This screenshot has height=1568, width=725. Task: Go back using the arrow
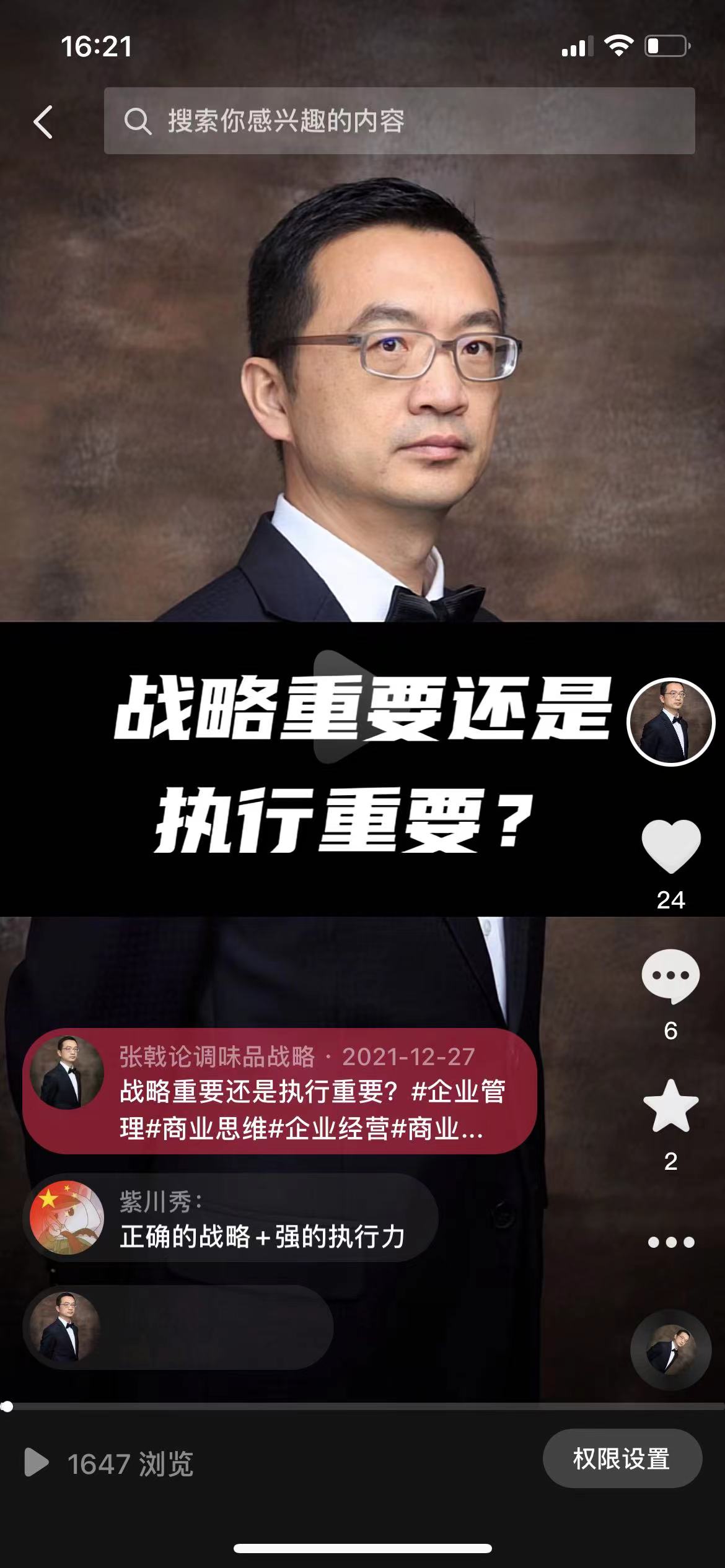[43, 121]
